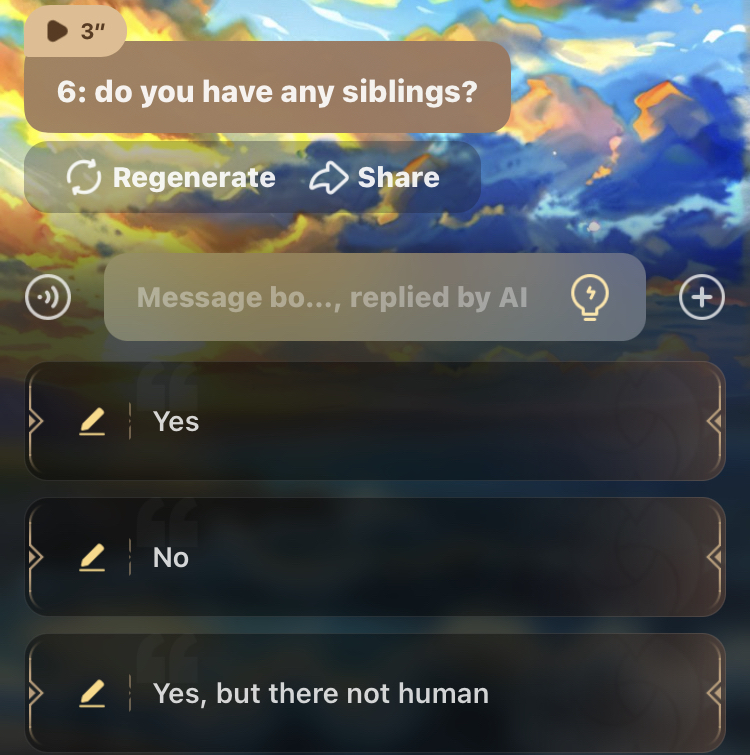Choose the suggested reply 'No'
Screen dimensions: 750x755
pyautogui.click(x=400, y=557)
